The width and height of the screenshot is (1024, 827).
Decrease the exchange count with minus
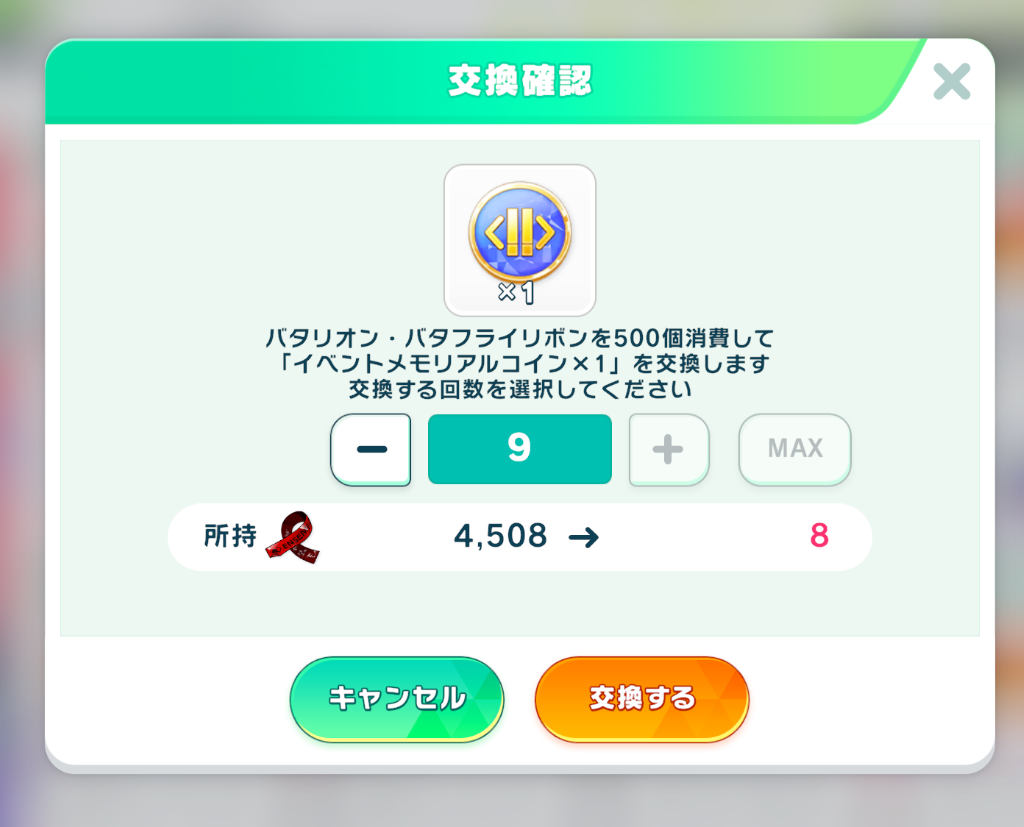[371, 449]
